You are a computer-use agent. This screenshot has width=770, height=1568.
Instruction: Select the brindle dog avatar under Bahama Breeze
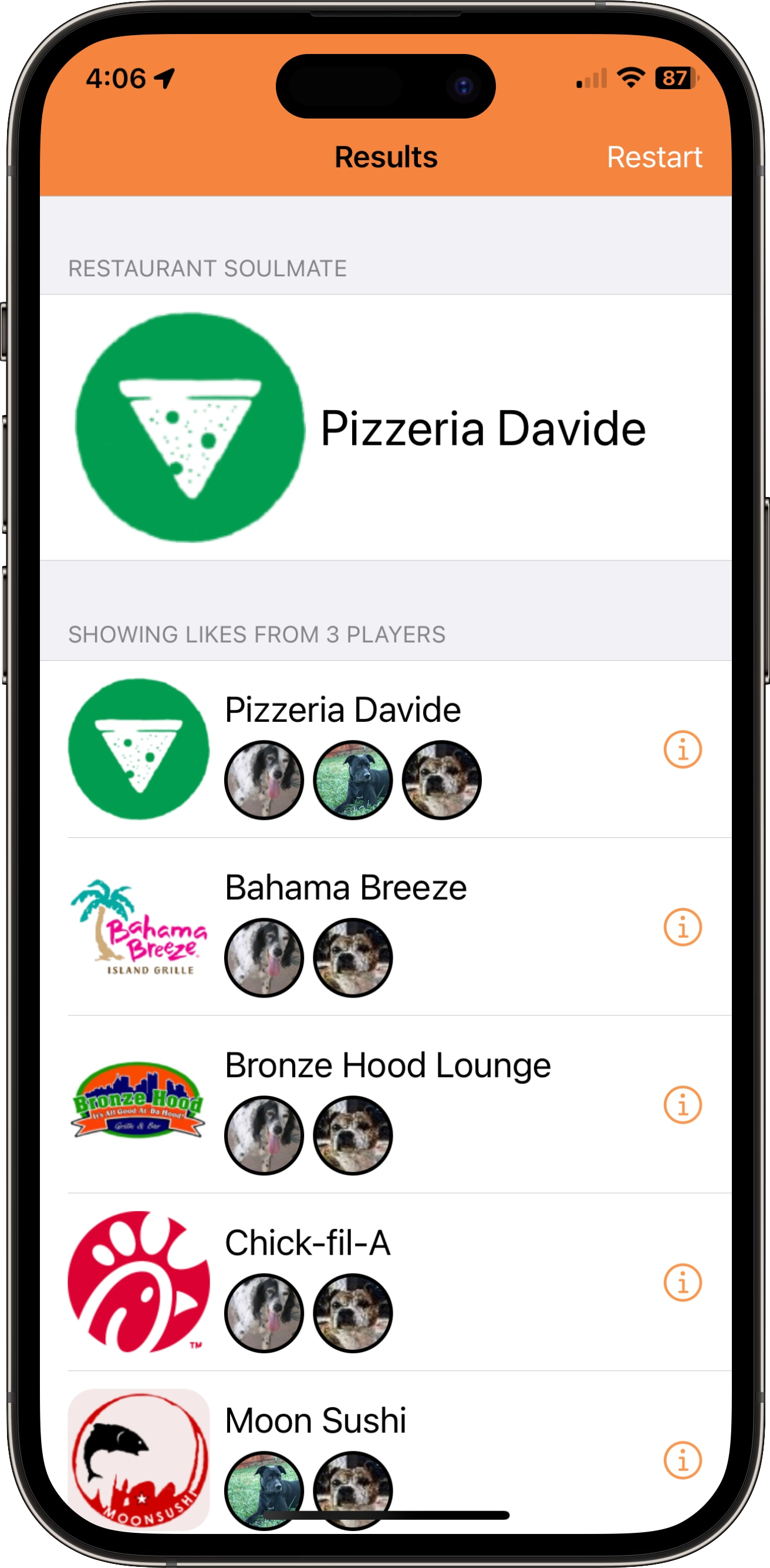coord(354,957)
